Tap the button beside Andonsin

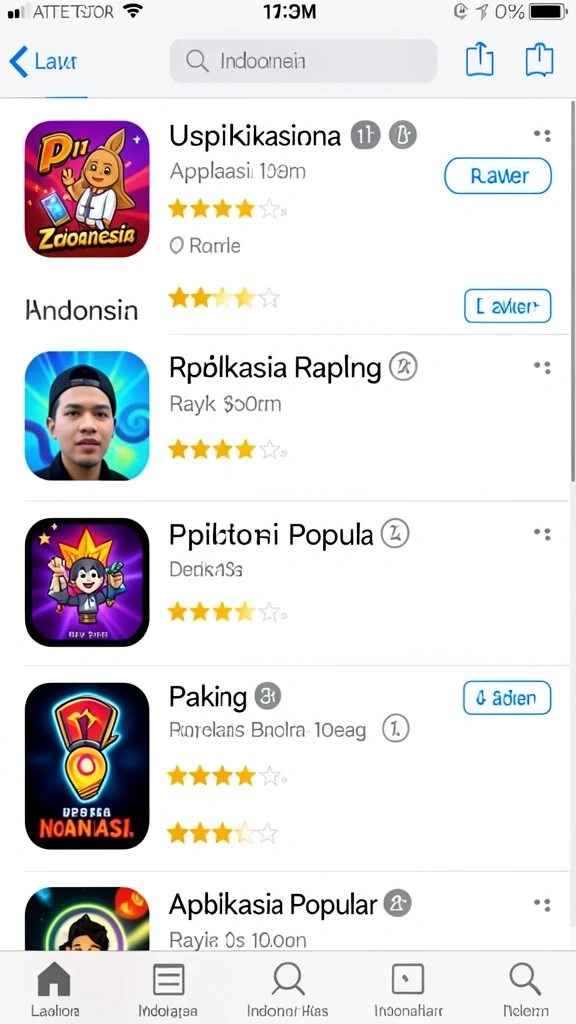(507, 306)
